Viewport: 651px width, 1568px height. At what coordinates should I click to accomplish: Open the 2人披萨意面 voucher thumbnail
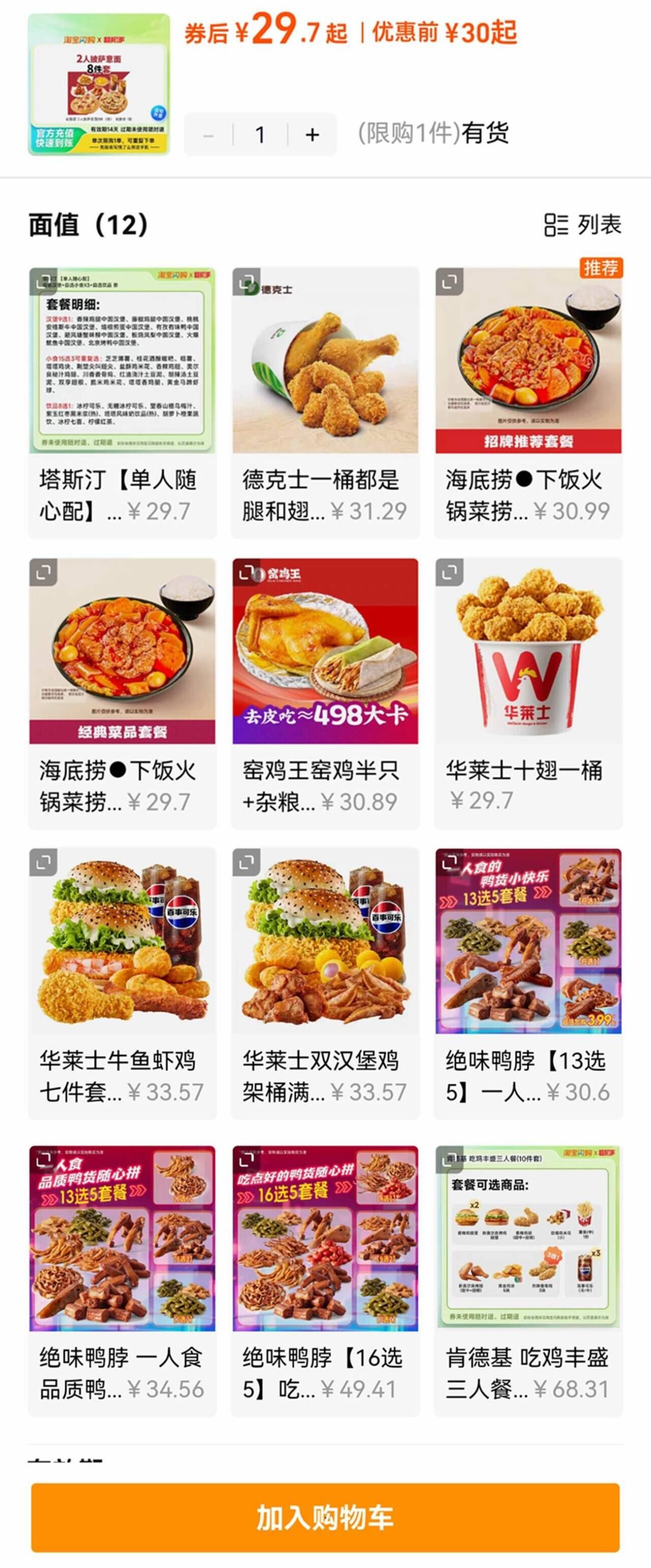point(98,85)
